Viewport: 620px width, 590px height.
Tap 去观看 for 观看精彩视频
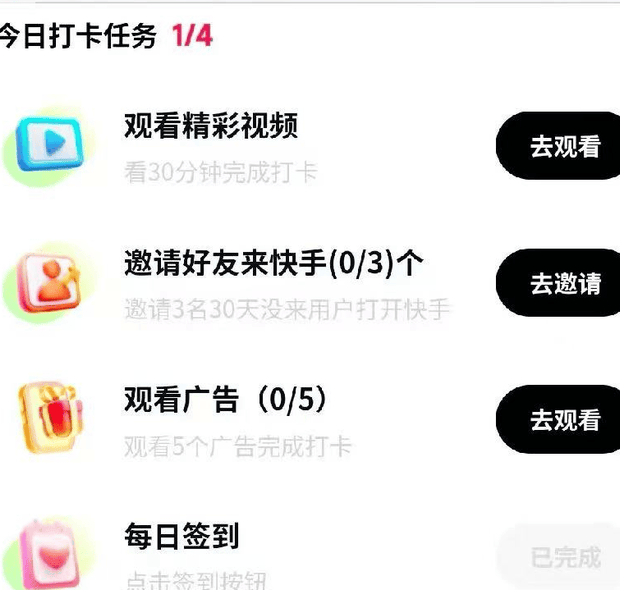pyautogui.click(x=563, y=147)
